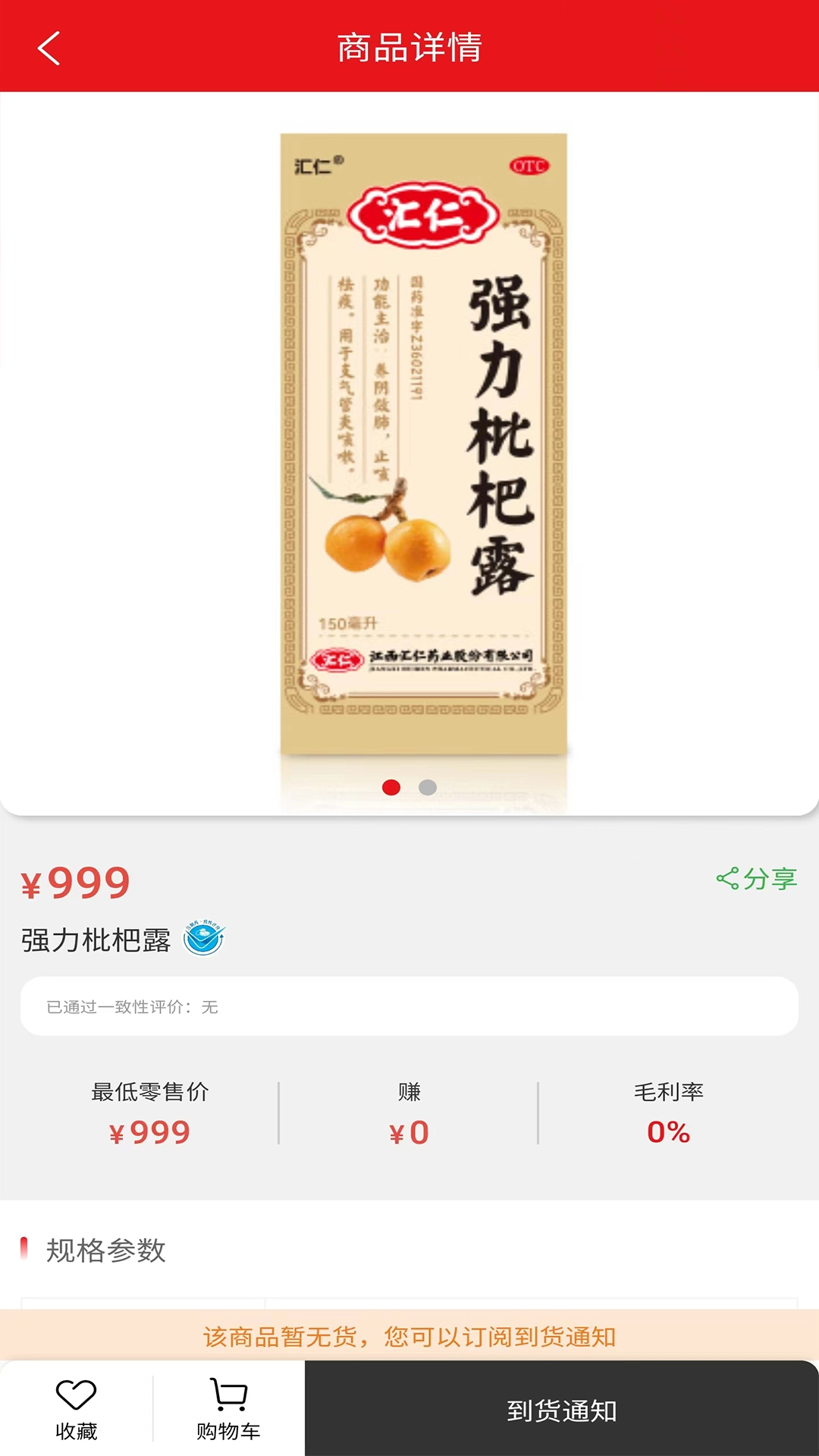Expand the 已通过一致性评价 detail row
The width and height of the screenshot is (819, 1456).
pyautogui.click(x=409, y=1009)
